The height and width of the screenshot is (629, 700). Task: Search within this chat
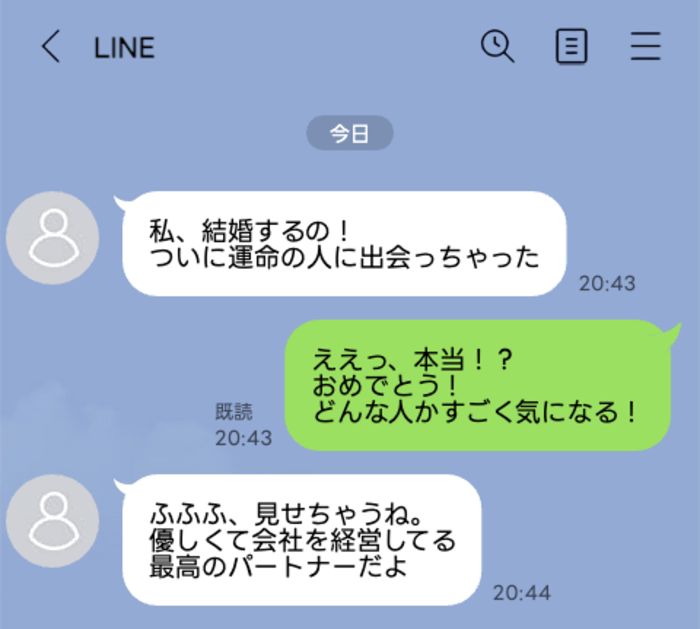[x=497, y=46]
